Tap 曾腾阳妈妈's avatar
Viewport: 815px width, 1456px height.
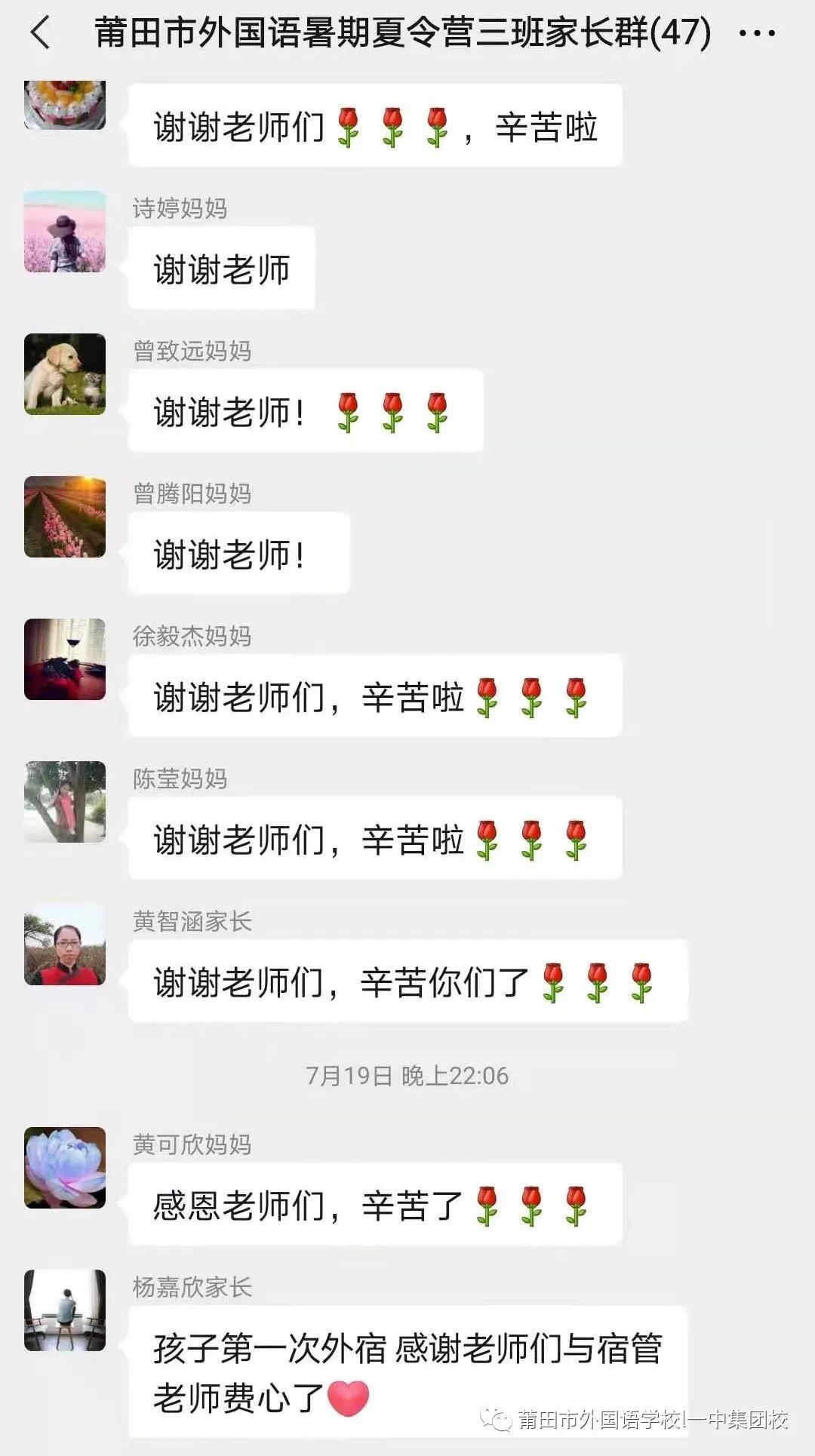tap(65, 517)
